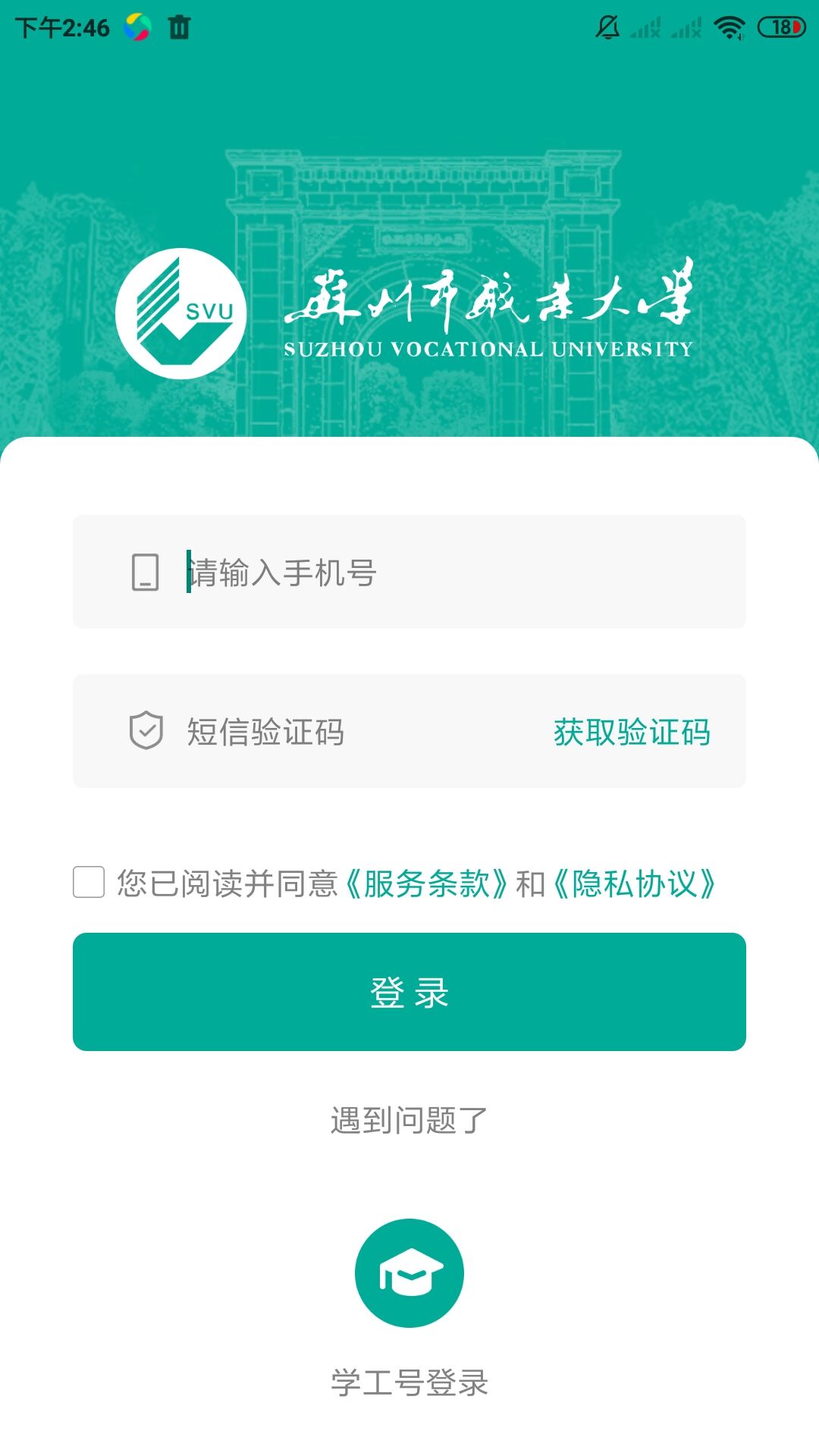
Task: Tap the 登录 login button
Action: (x=409, y=992)
